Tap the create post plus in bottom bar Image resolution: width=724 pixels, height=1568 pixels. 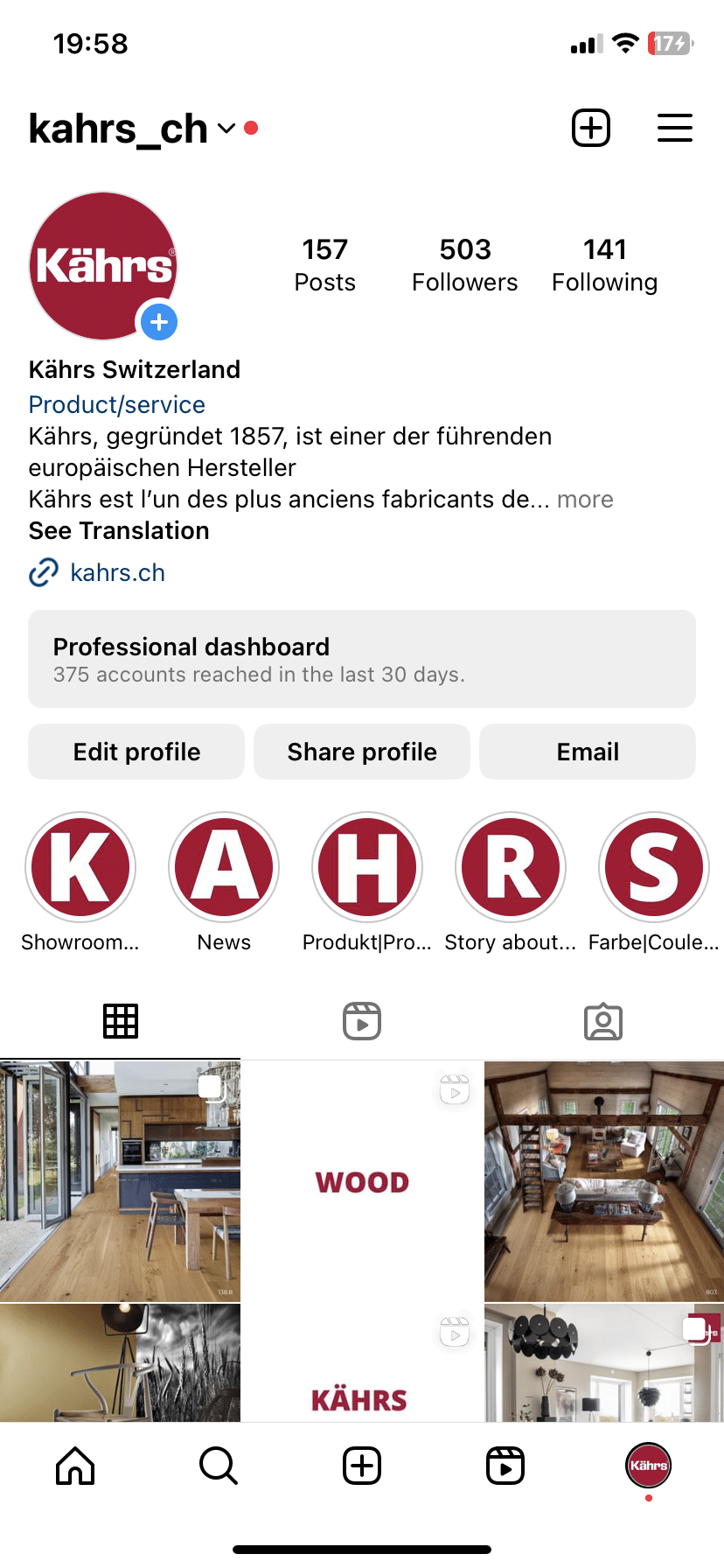361,1466
